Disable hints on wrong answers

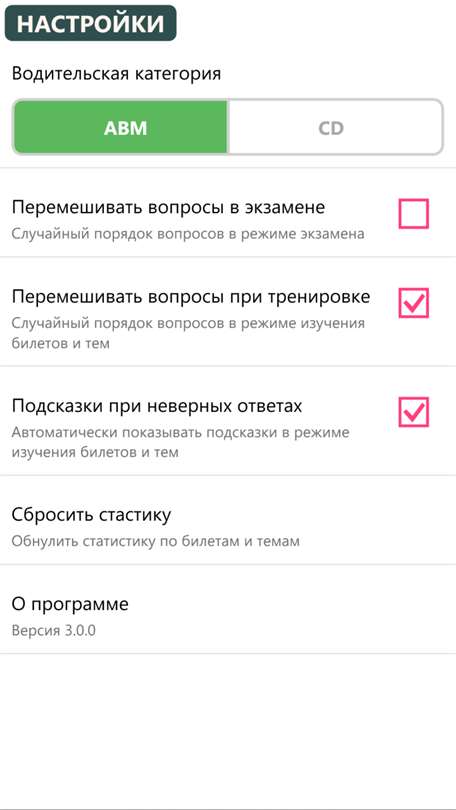[x=413, y=412]
